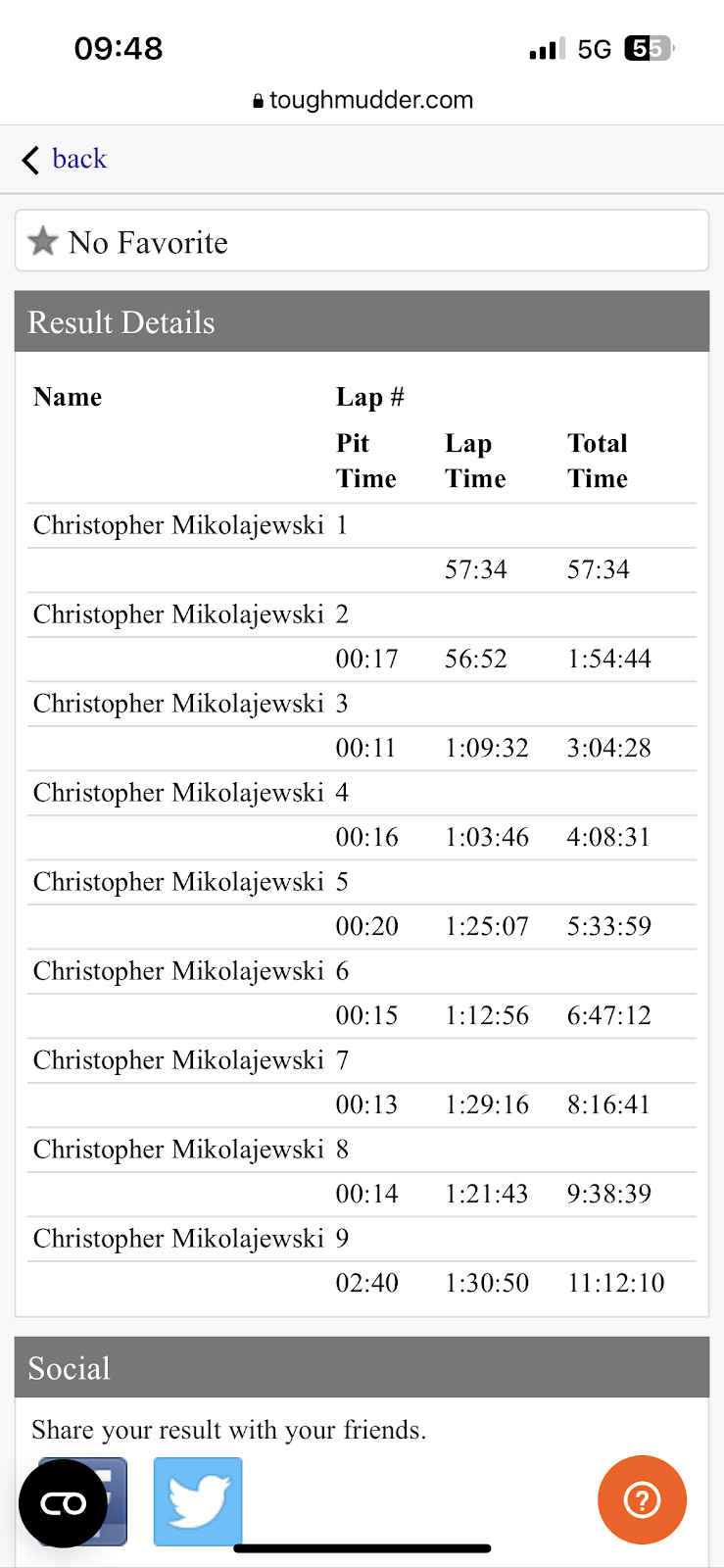Viewport: 724px width, 1568px height.
Task: Go back using the back link
Action: (x=65, y=159)
